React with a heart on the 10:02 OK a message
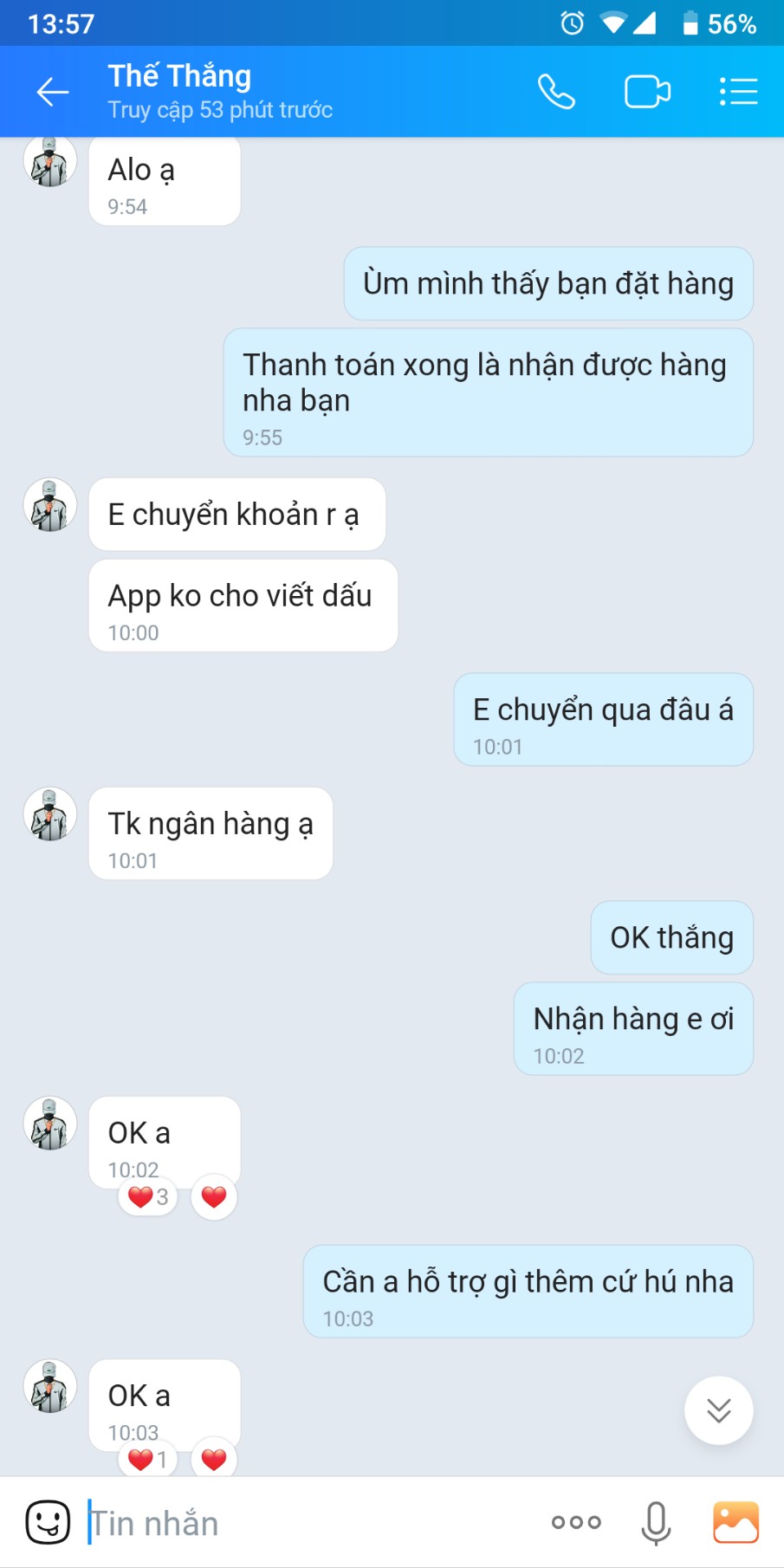784x1568 pixels. (x=214, y=1197)
